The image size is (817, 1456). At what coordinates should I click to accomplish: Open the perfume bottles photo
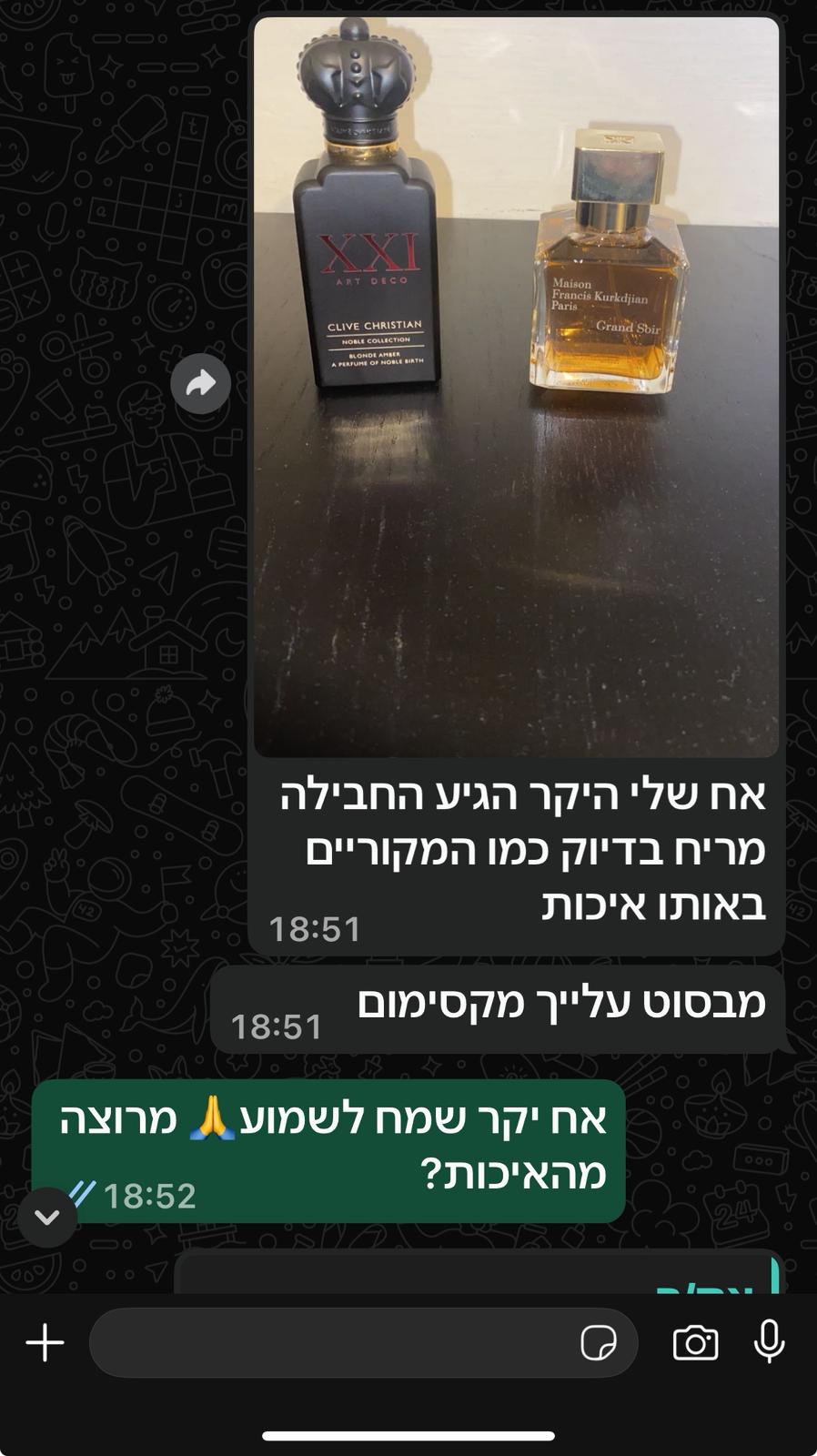516,387
